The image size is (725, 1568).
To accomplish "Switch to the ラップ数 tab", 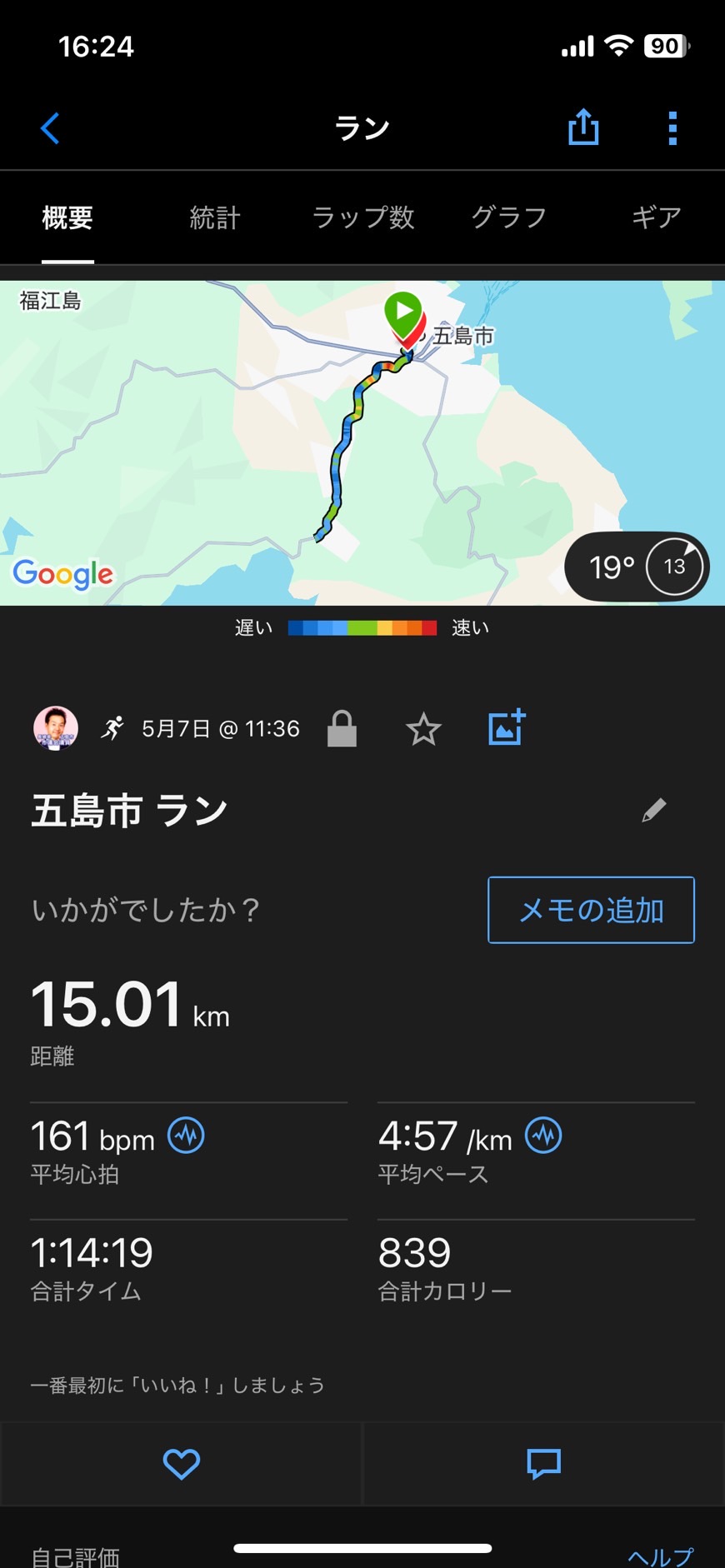I will (363, 218).
